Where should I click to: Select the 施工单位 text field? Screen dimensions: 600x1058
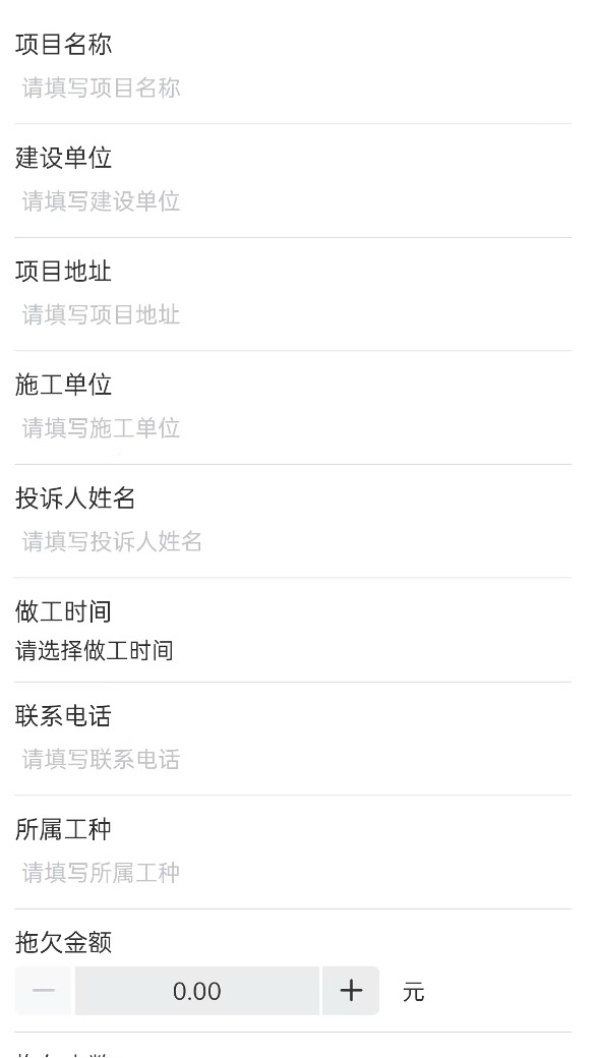pyautogui.click(x=290, y=429)
